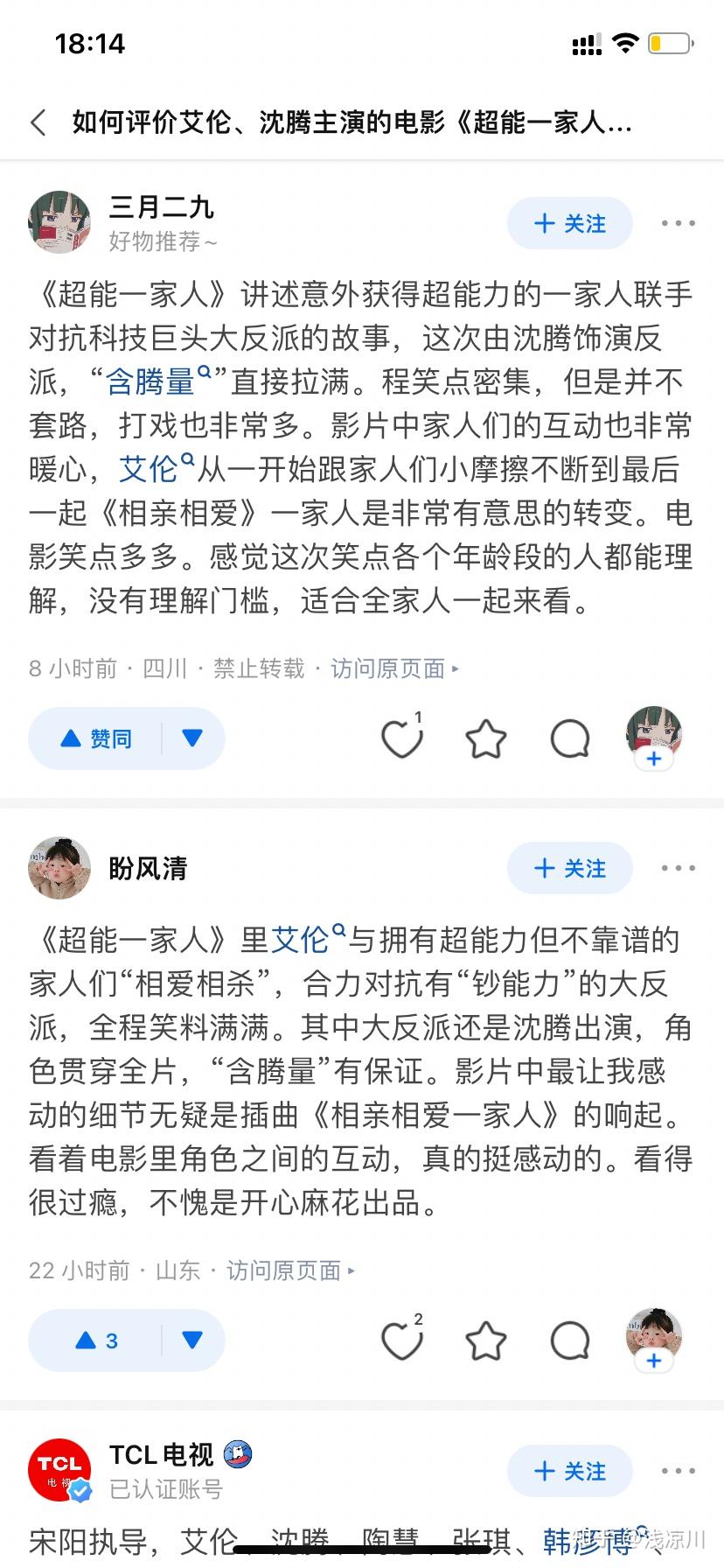This screenshot has width=724, height=1568.
Task: Open more options on 盼风清's answer
Action: coord(678,868)
